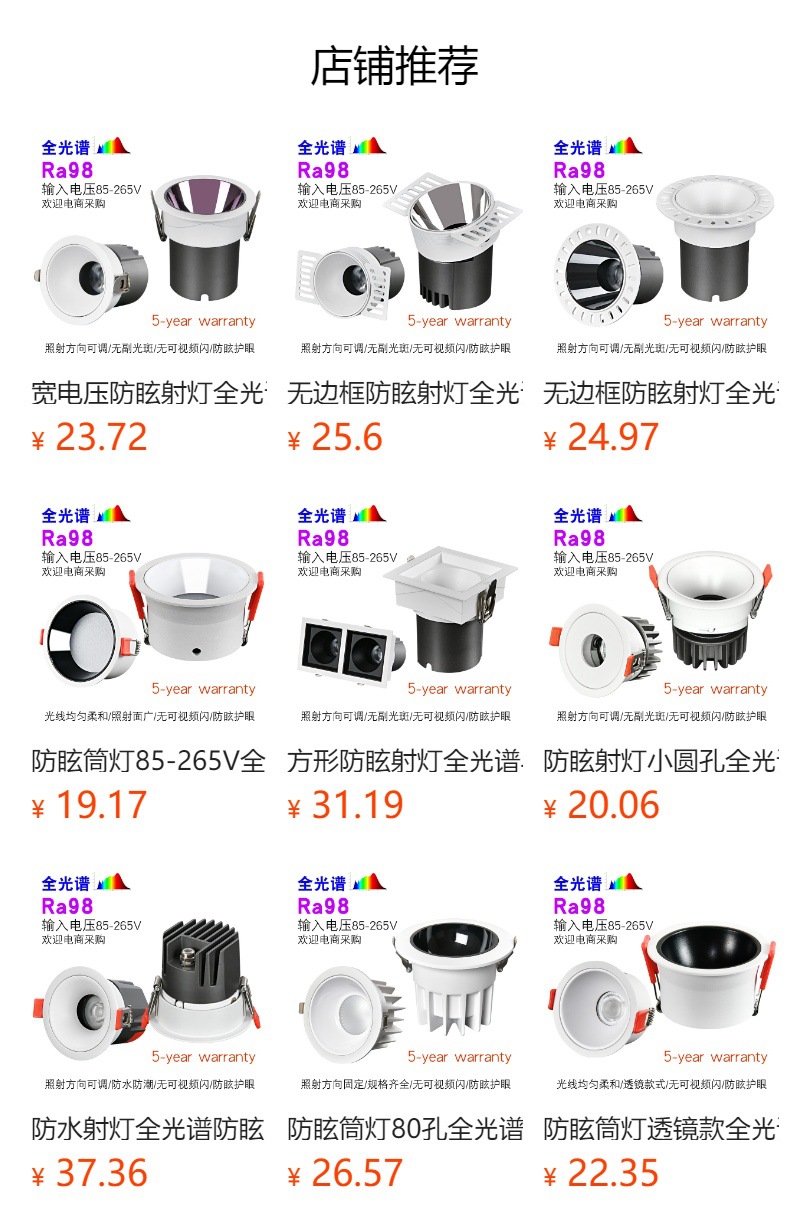View 防眩筒灯透镜款 item priced ¥22.35
This screenshot has height=1232, width=790.
point(661,986)
